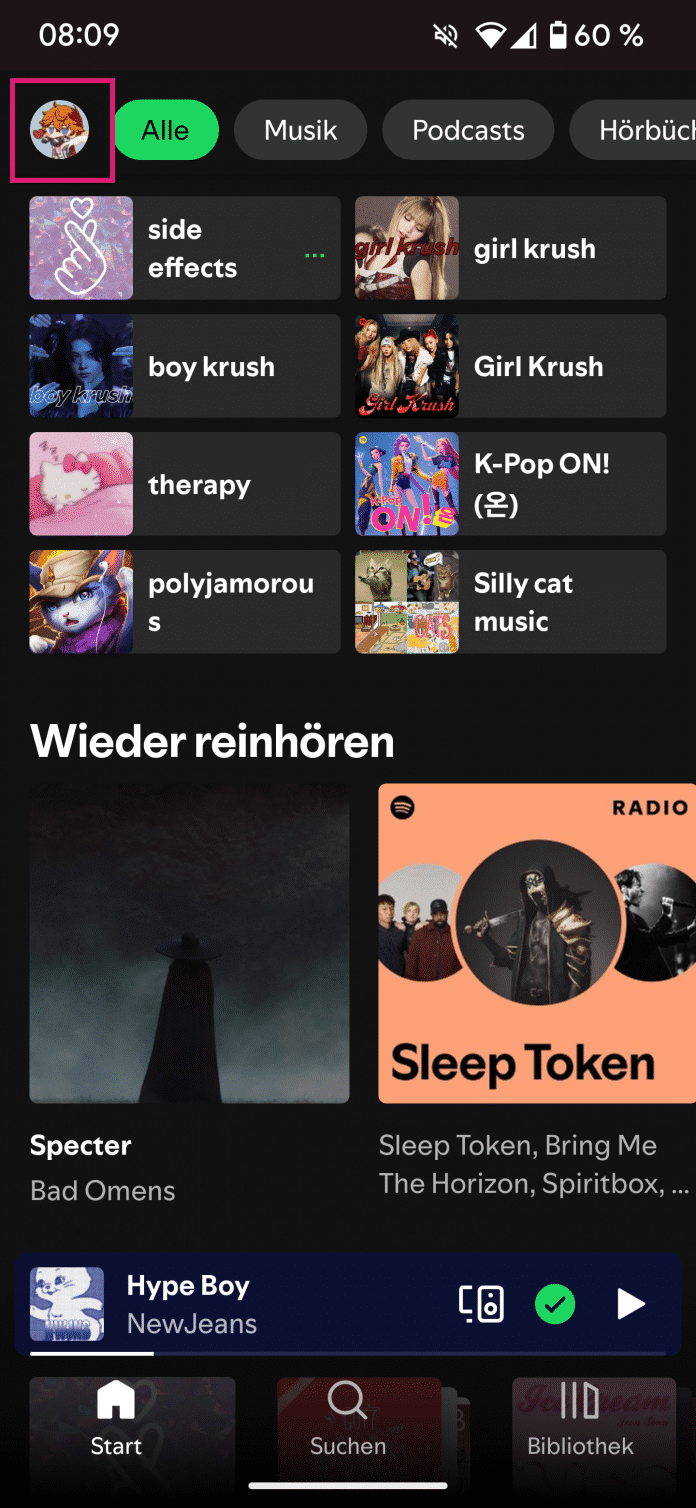Image resolution: width=696 pixels, height=1508 pixels.
Task: Open the connect devices picker
Action: [x=481, y=1304]
